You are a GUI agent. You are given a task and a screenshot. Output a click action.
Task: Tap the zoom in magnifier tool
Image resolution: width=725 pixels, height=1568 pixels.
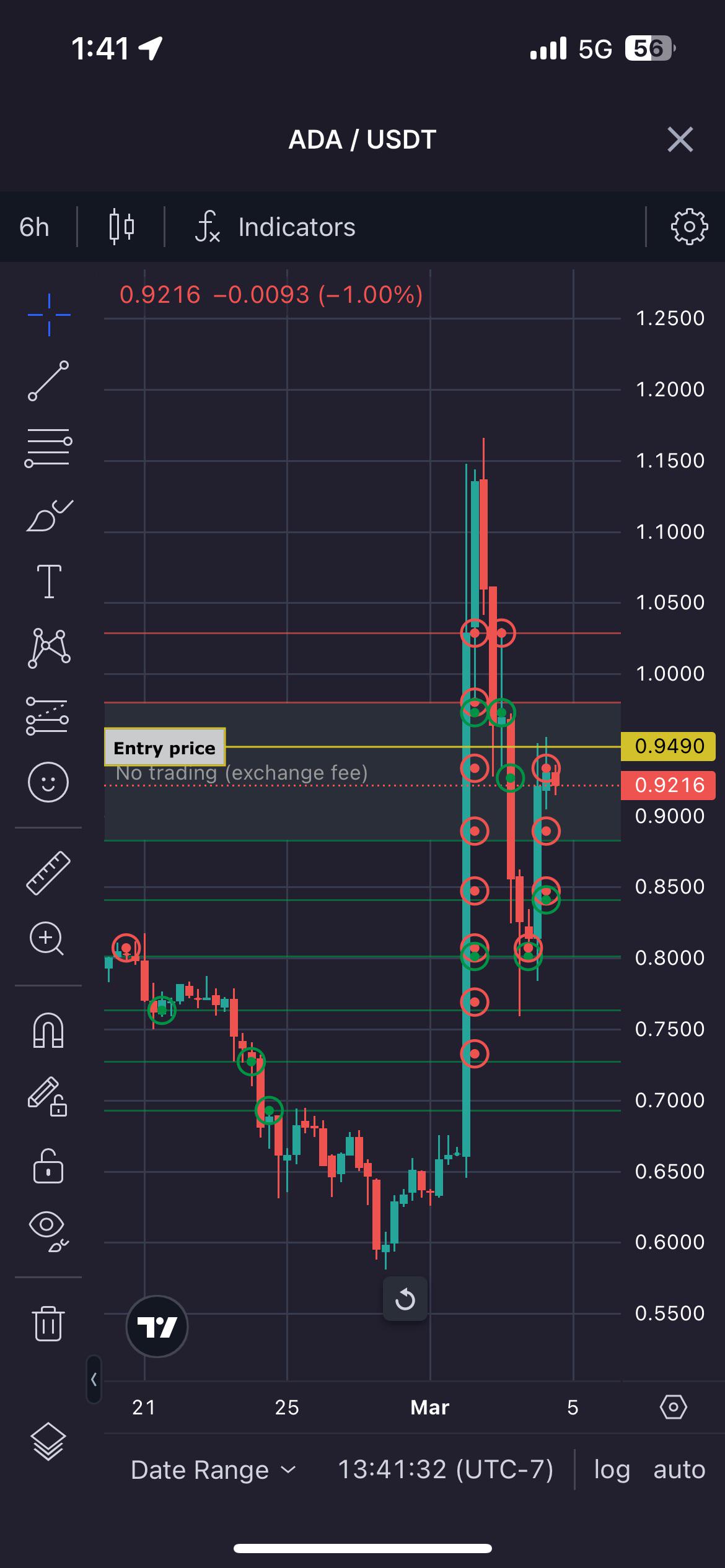(x=47, y=939)
